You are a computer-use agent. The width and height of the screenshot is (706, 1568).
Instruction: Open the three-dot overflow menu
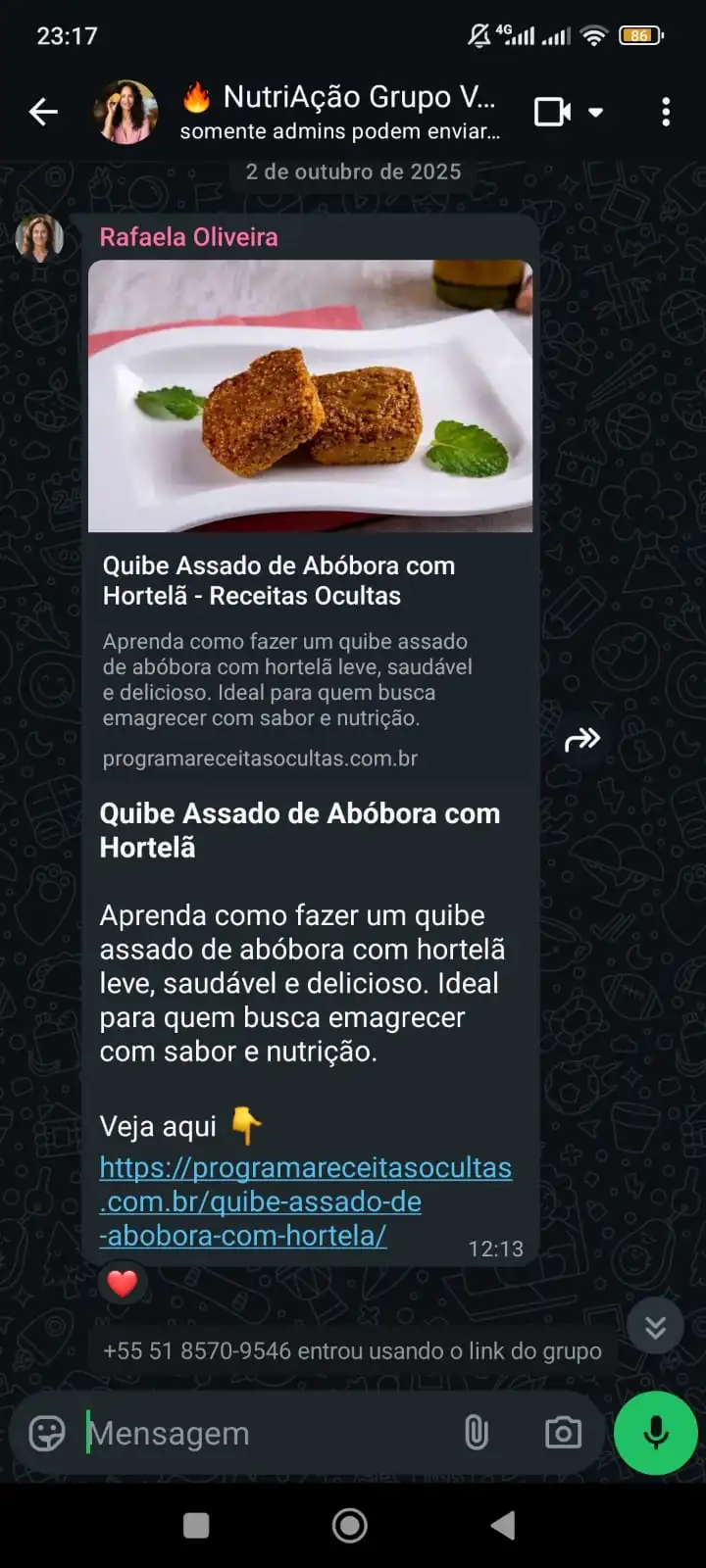click(666, 113)
